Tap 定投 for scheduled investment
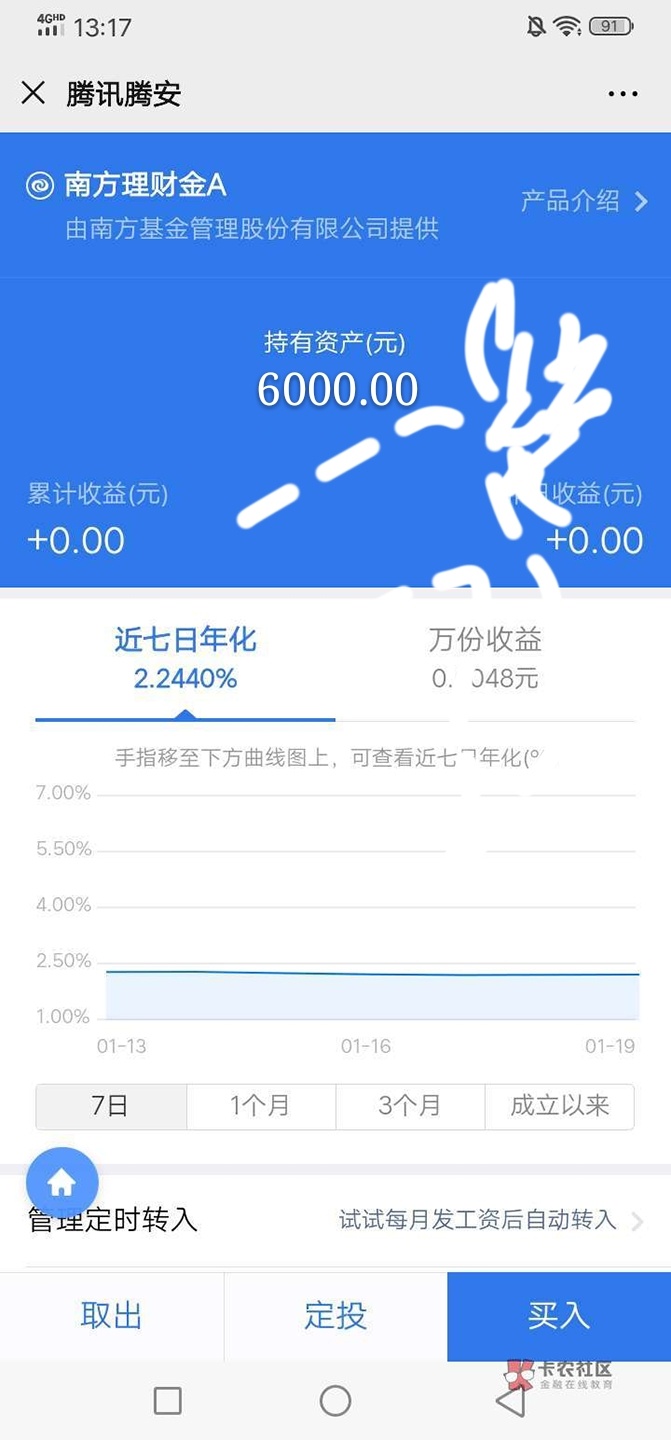The height and width of the screenshot is (1440, 671). click(335, 1316)
